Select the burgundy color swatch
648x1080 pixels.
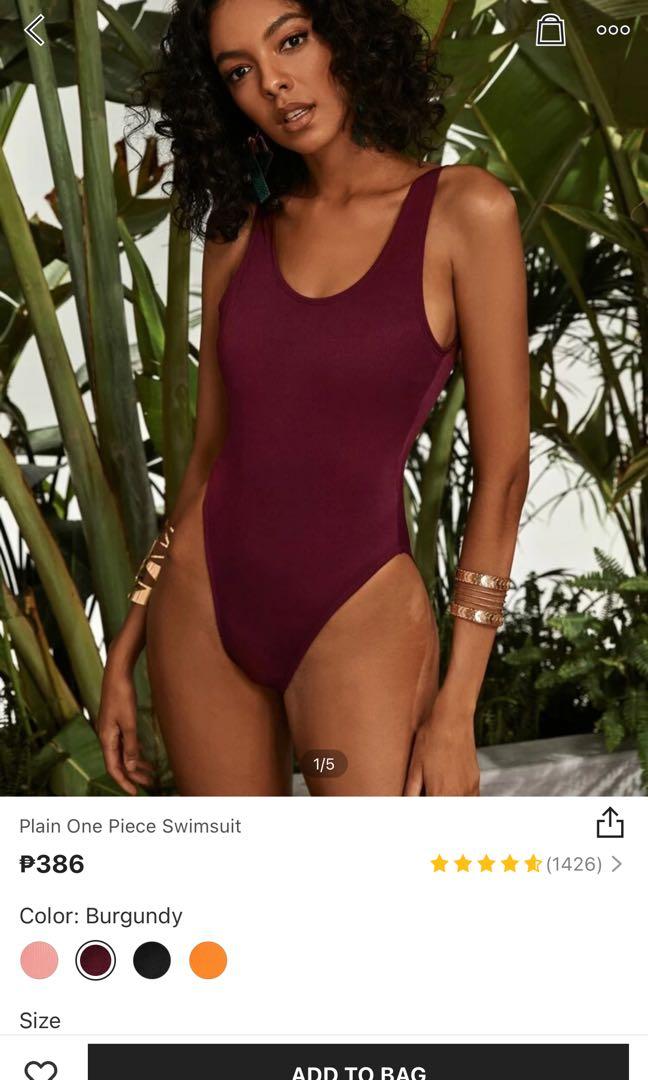(96, 961)
